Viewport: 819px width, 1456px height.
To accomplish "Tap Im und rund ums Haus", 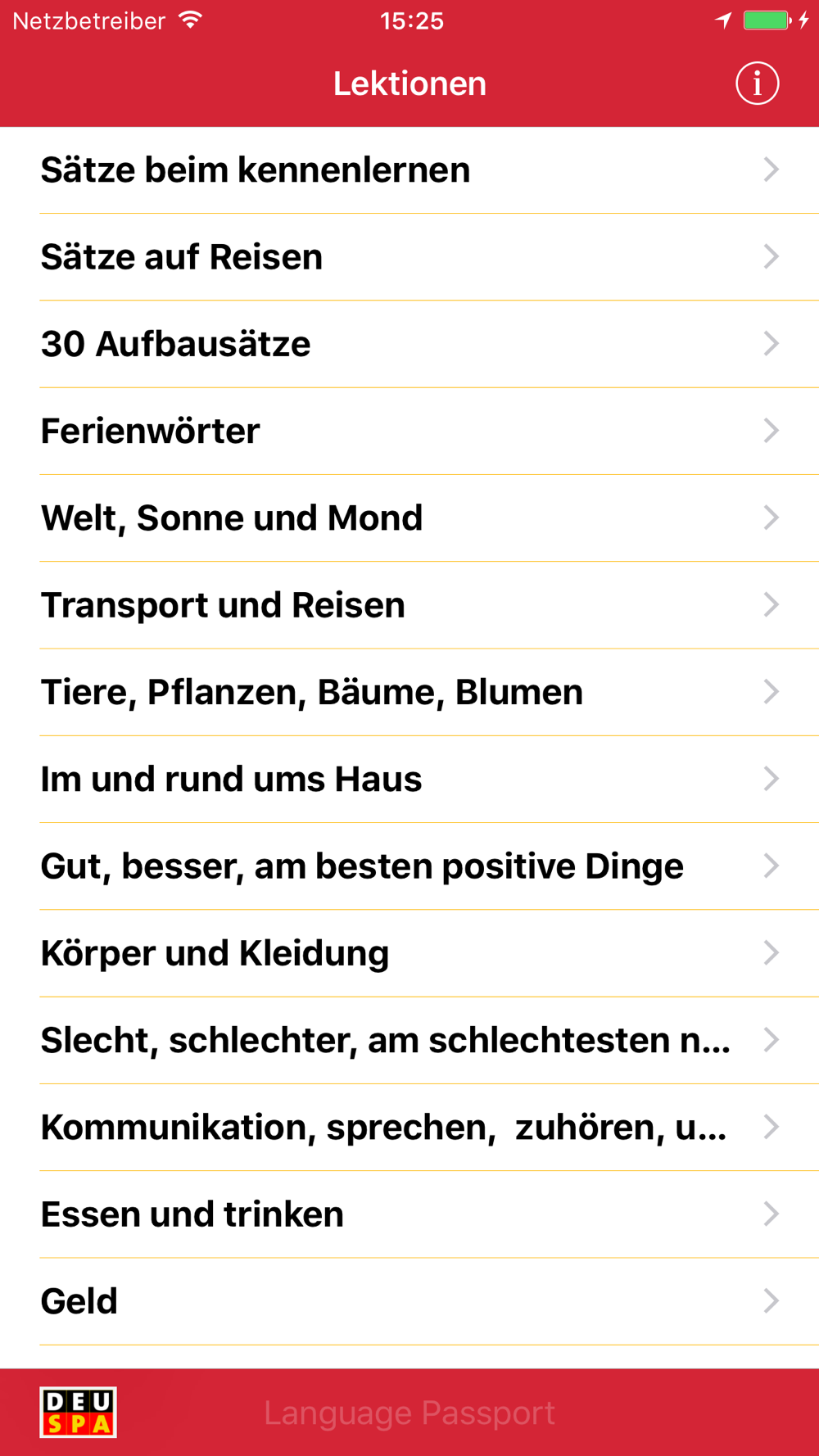I will pos(409,779).
